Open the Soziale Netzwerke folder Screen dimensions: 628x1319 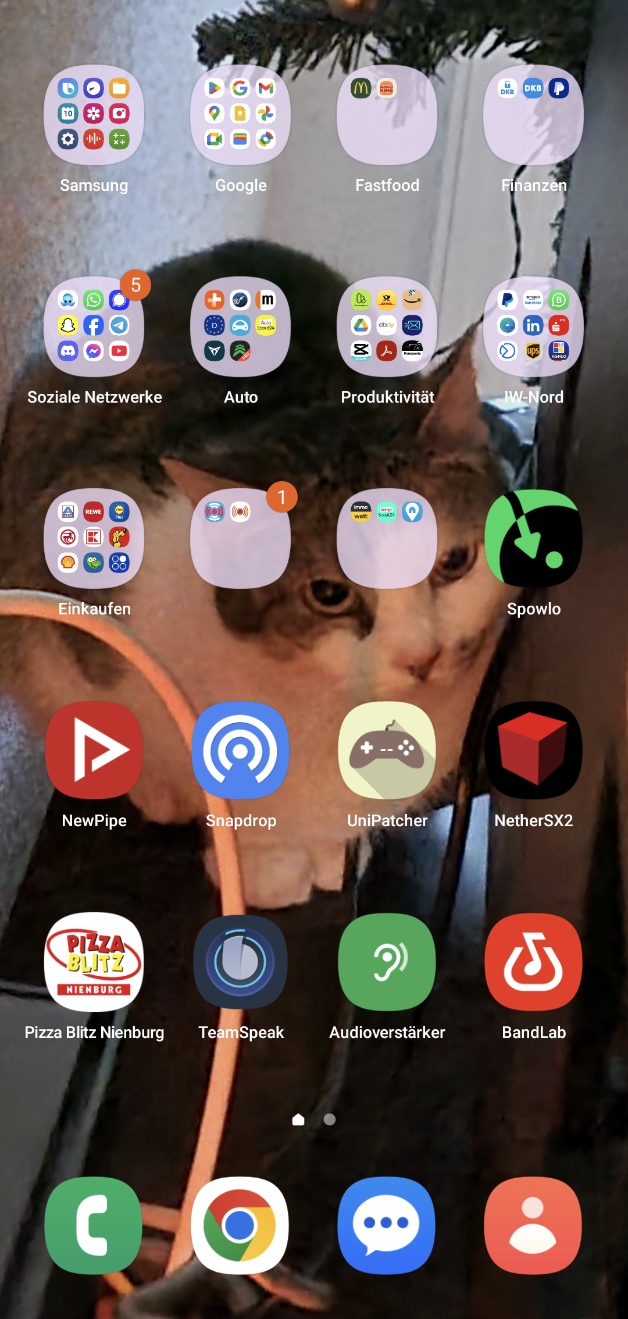click(x=94, y=327)
